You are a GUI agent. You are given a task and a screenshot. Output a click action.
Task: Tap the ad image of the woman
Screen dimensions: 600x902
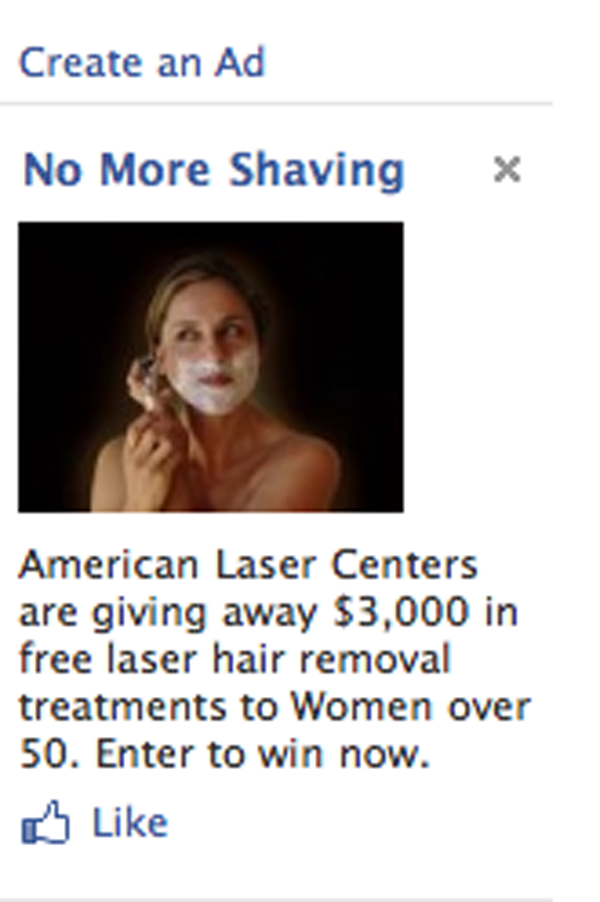tap(211, 367)
